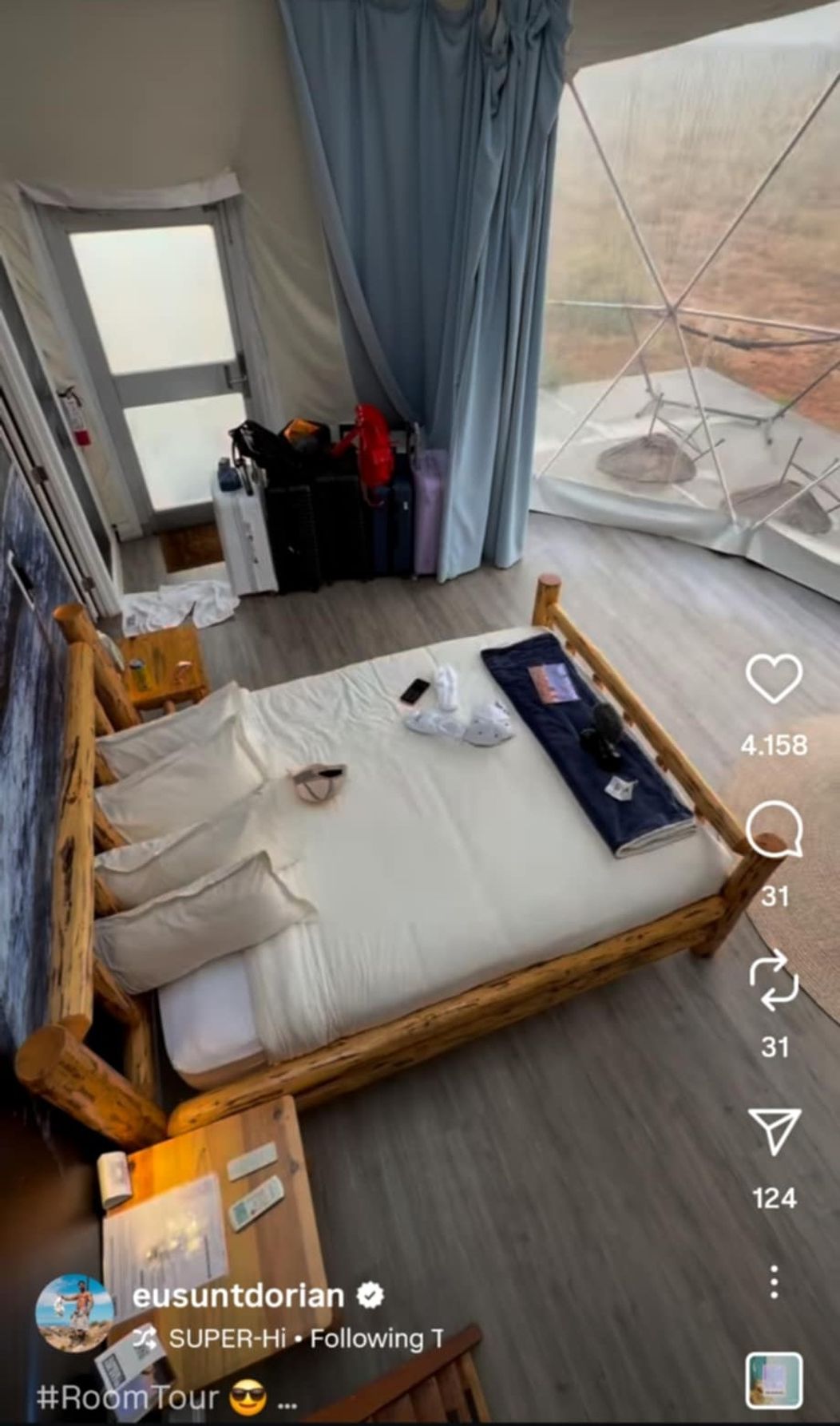840x1426 pixels.
Task: Open eusuntdorian's profile picture
Action: point(74,1313)
